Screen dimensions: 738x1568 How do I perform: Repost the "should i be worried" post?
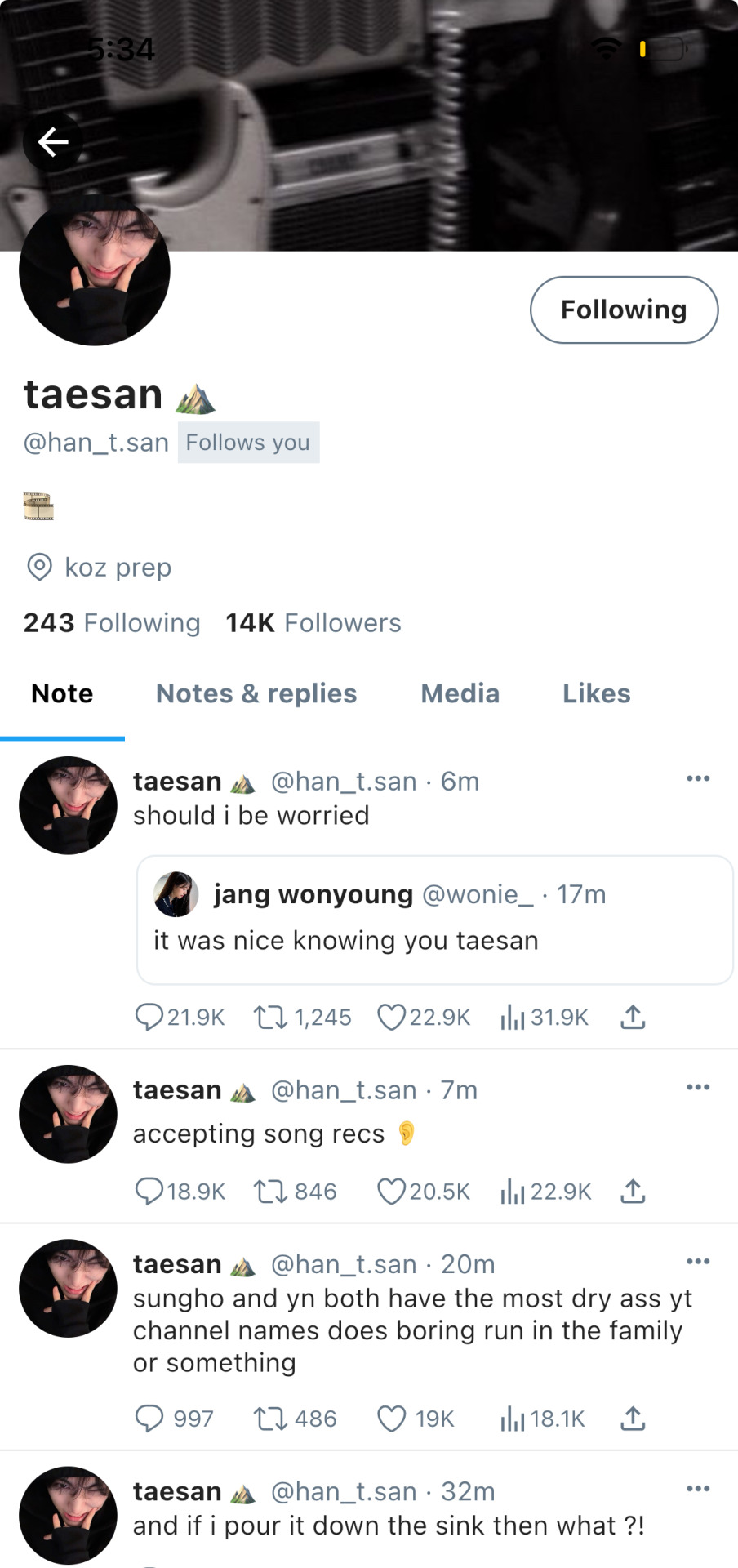(269, 1018)
